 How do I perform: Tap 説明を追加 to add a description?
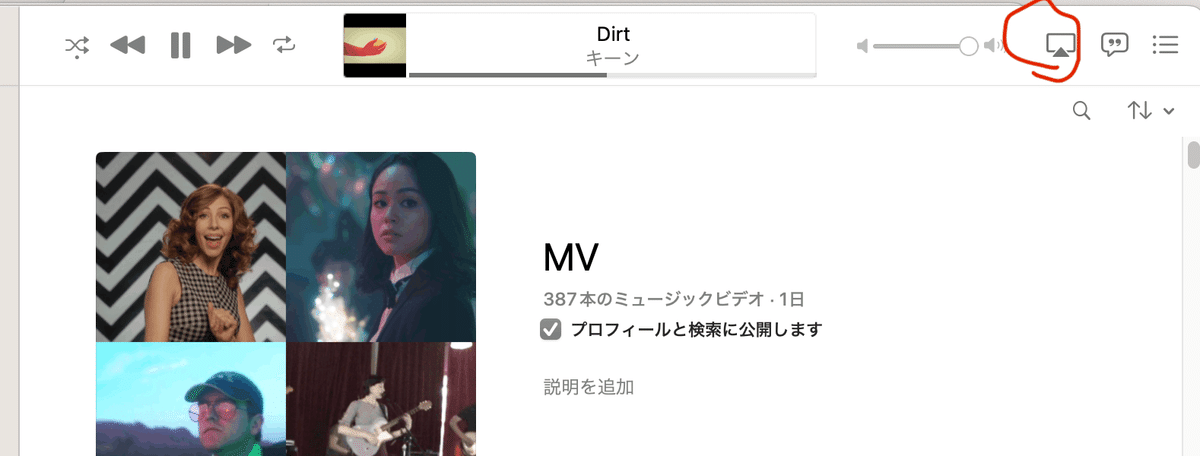coord(588,387)
